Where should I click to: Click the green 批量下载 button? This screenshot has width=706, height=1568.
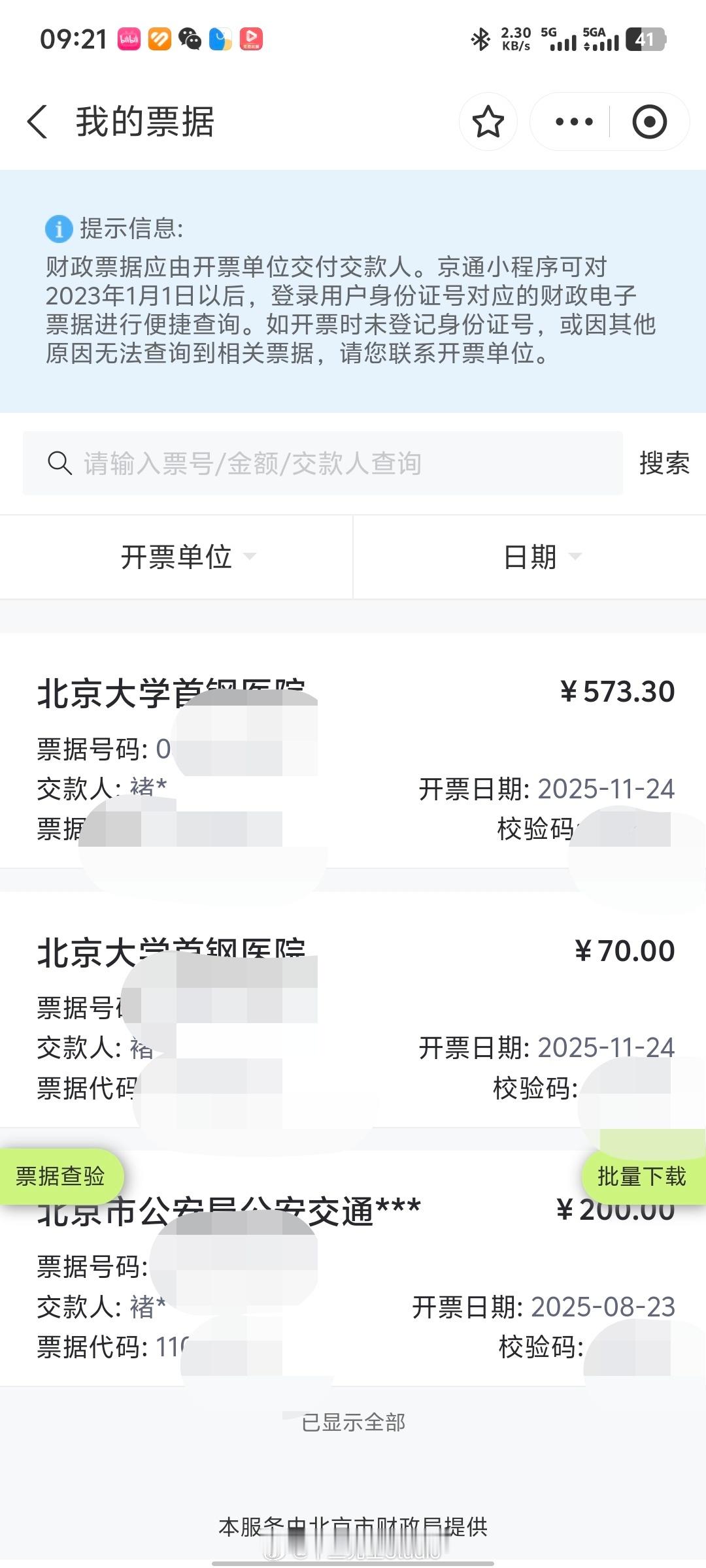point(643,1175)
